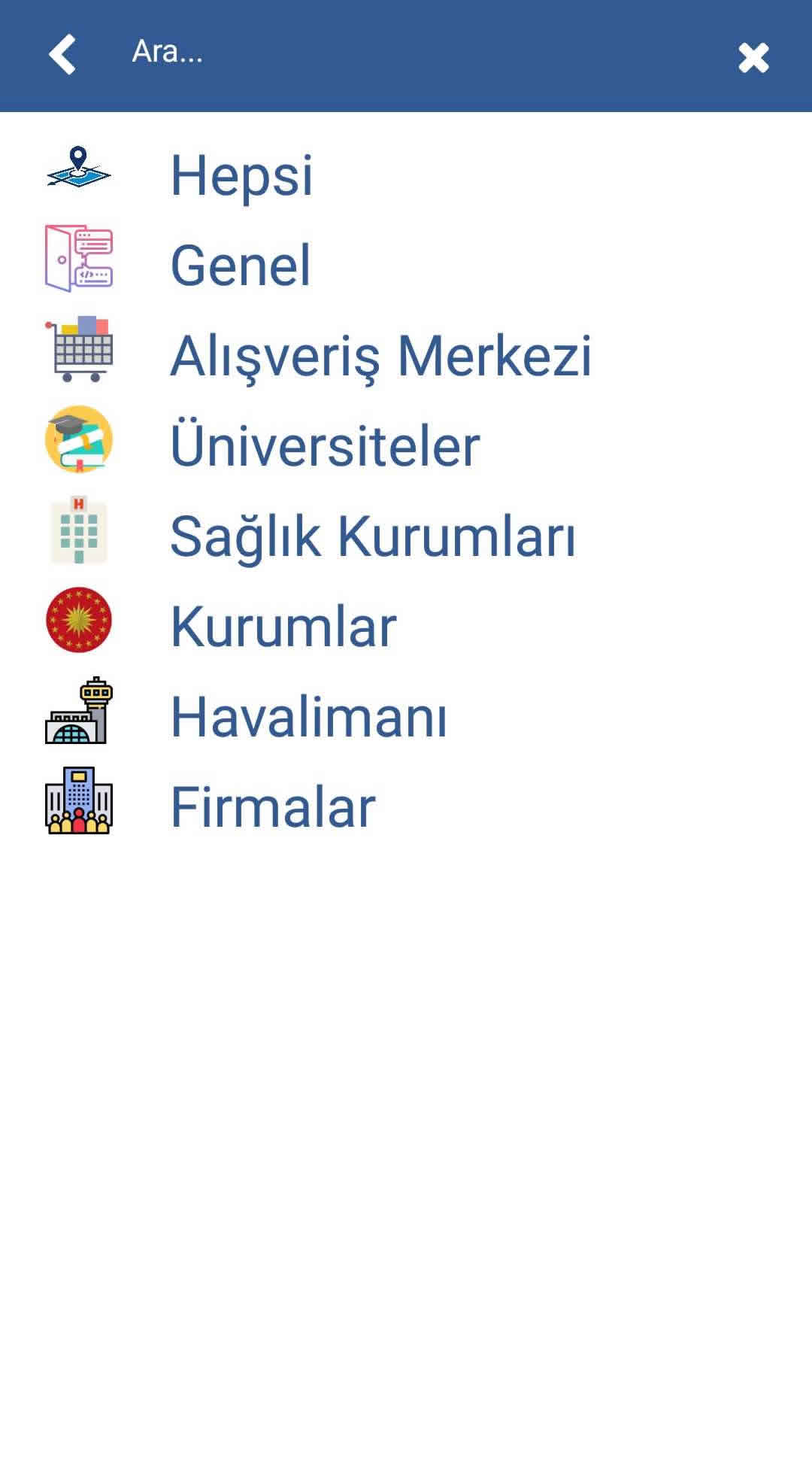Open the Firmalar category

(272, 806)
